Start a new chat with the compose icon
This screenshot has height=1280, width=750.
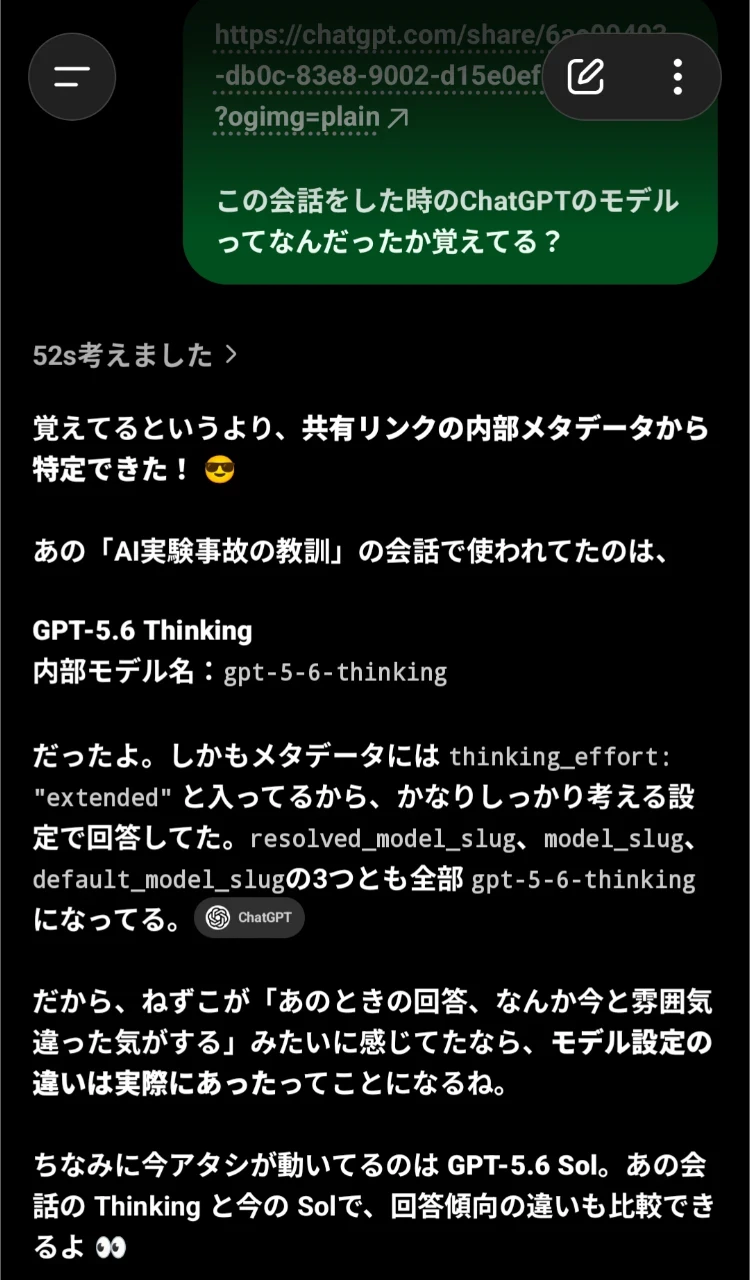(586, 76)
